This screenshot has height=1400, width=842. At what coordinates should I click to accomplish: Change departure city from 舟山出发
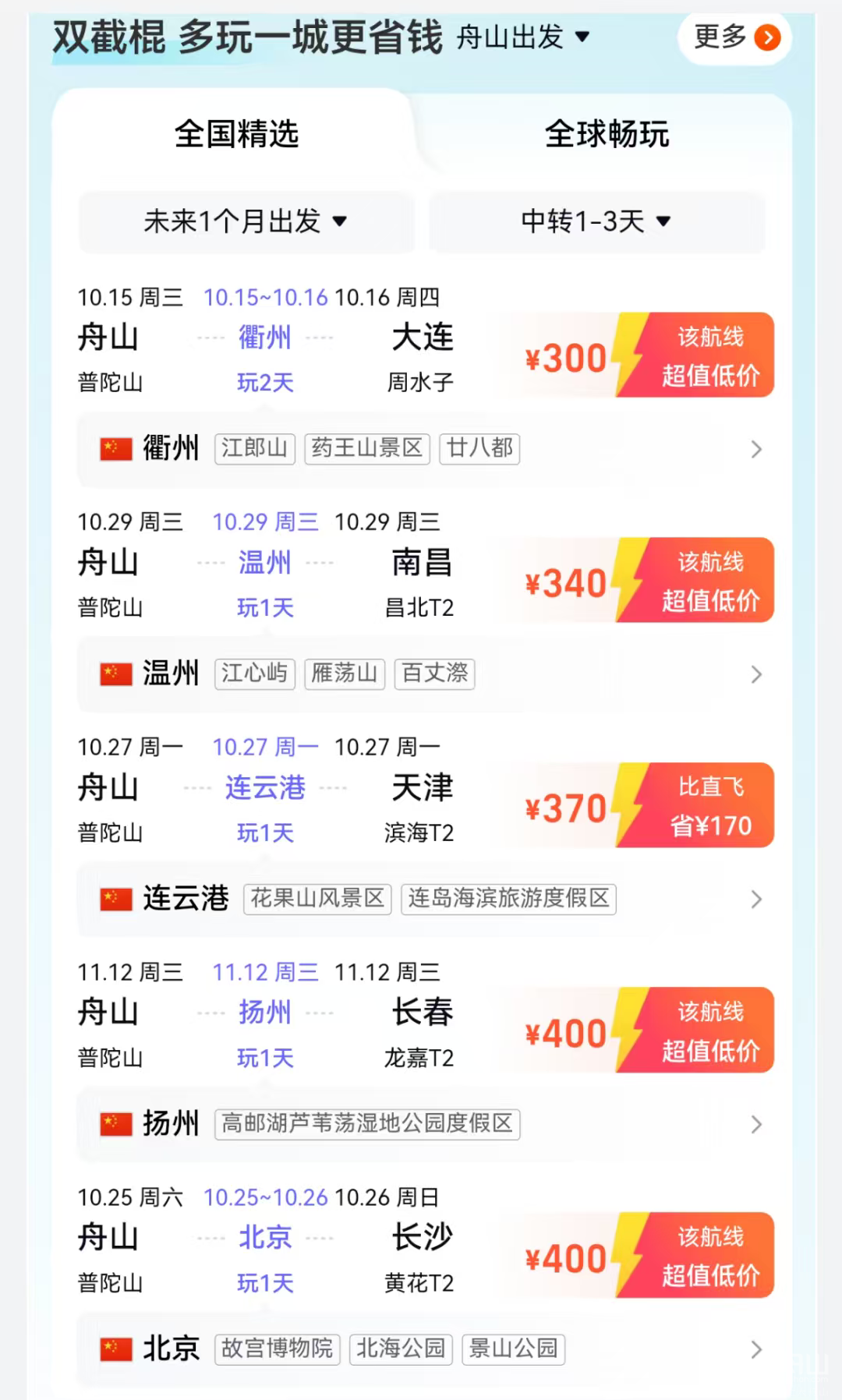522,37
